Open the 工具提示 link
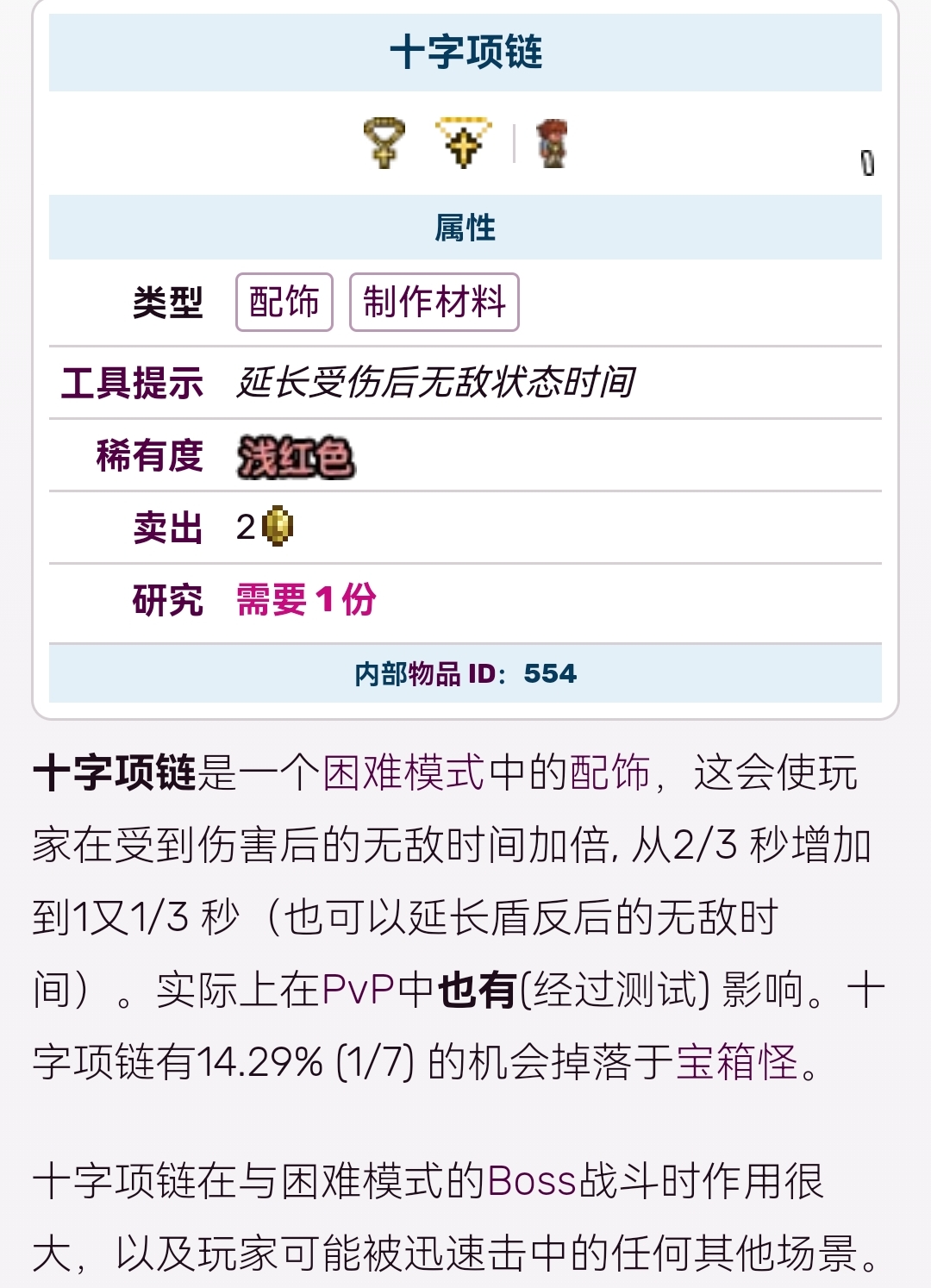Screen dimensions: 931x1288 pyautogui.click(x=132, y=383)
